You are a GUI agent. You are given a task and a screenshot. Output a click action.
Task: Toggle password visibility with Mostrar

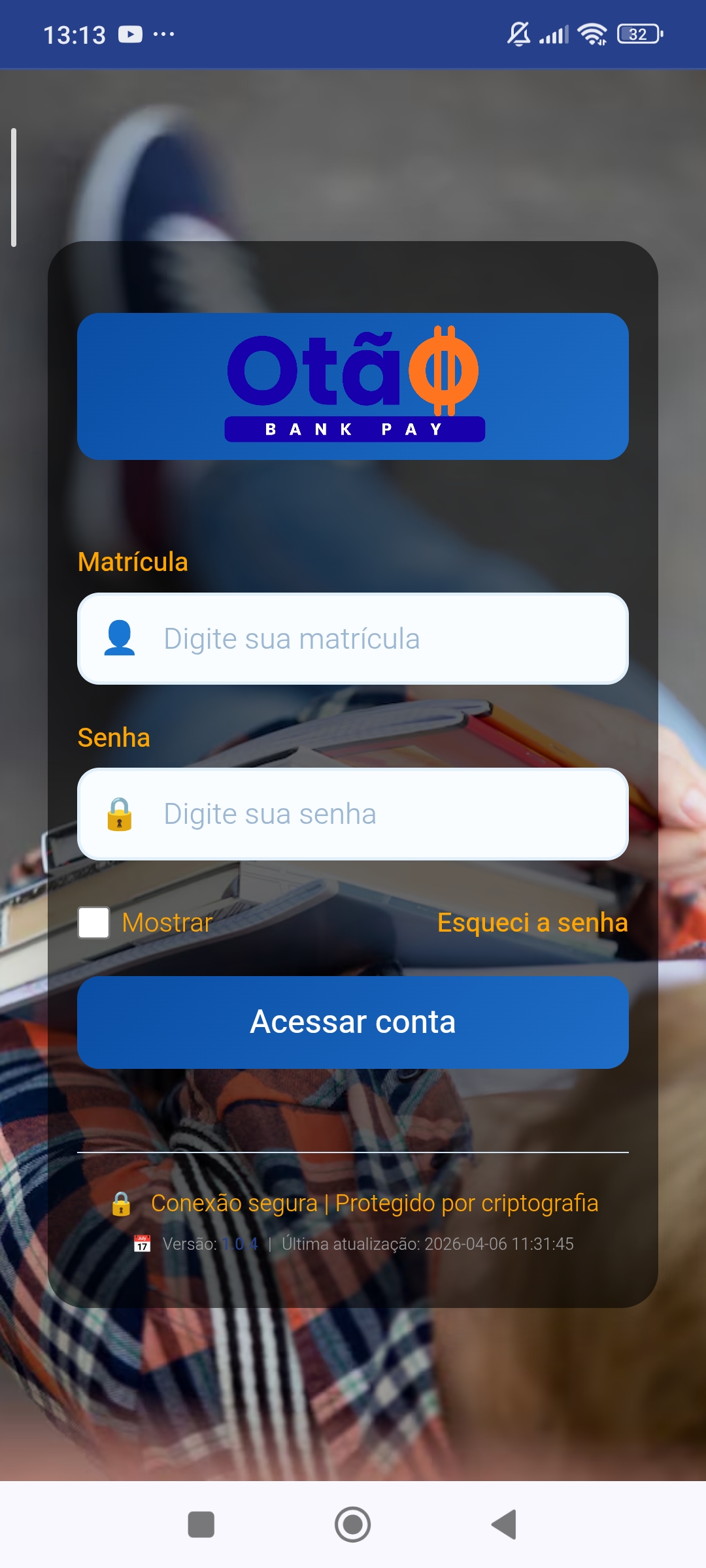[x=93, y=923]
